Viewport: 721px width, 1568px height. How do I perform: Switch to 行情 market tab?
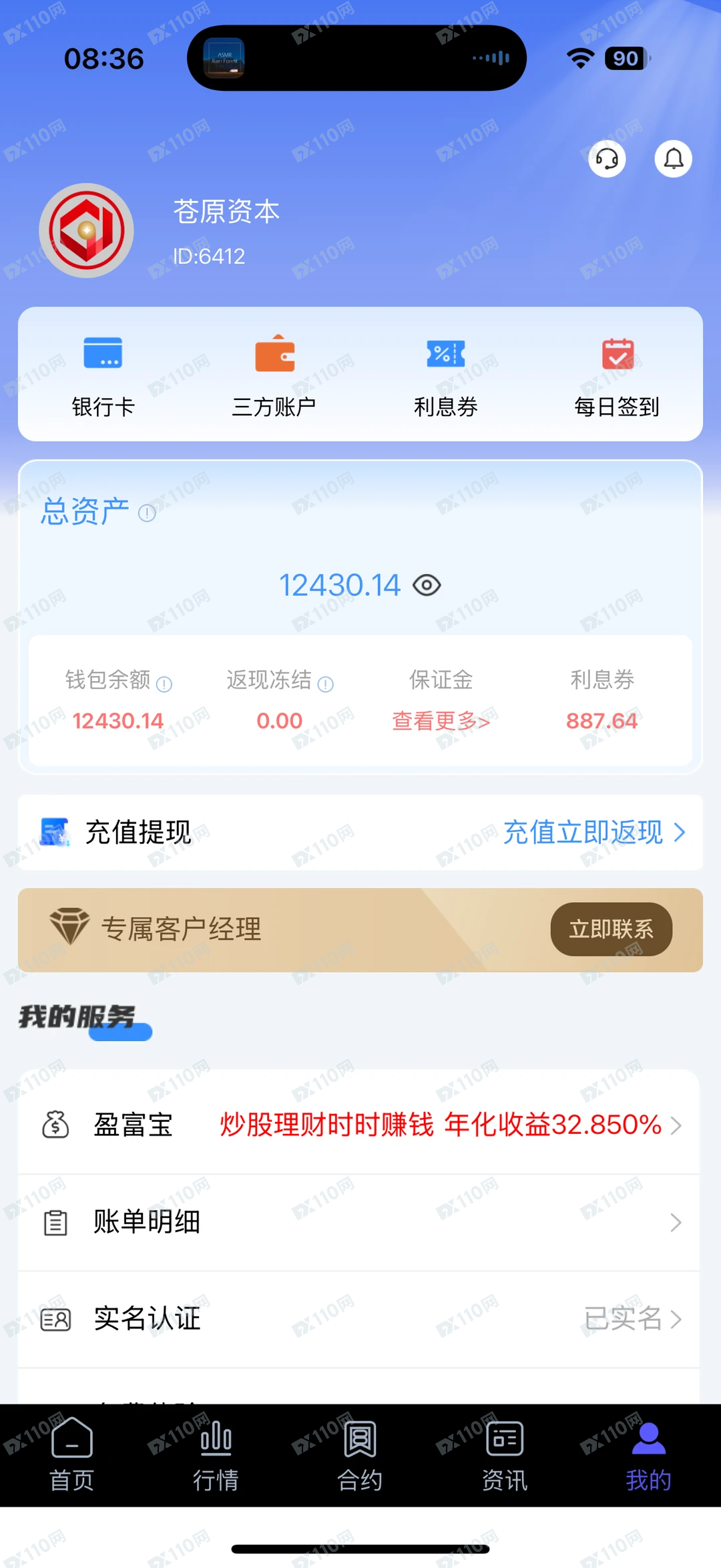[216, 1456]
